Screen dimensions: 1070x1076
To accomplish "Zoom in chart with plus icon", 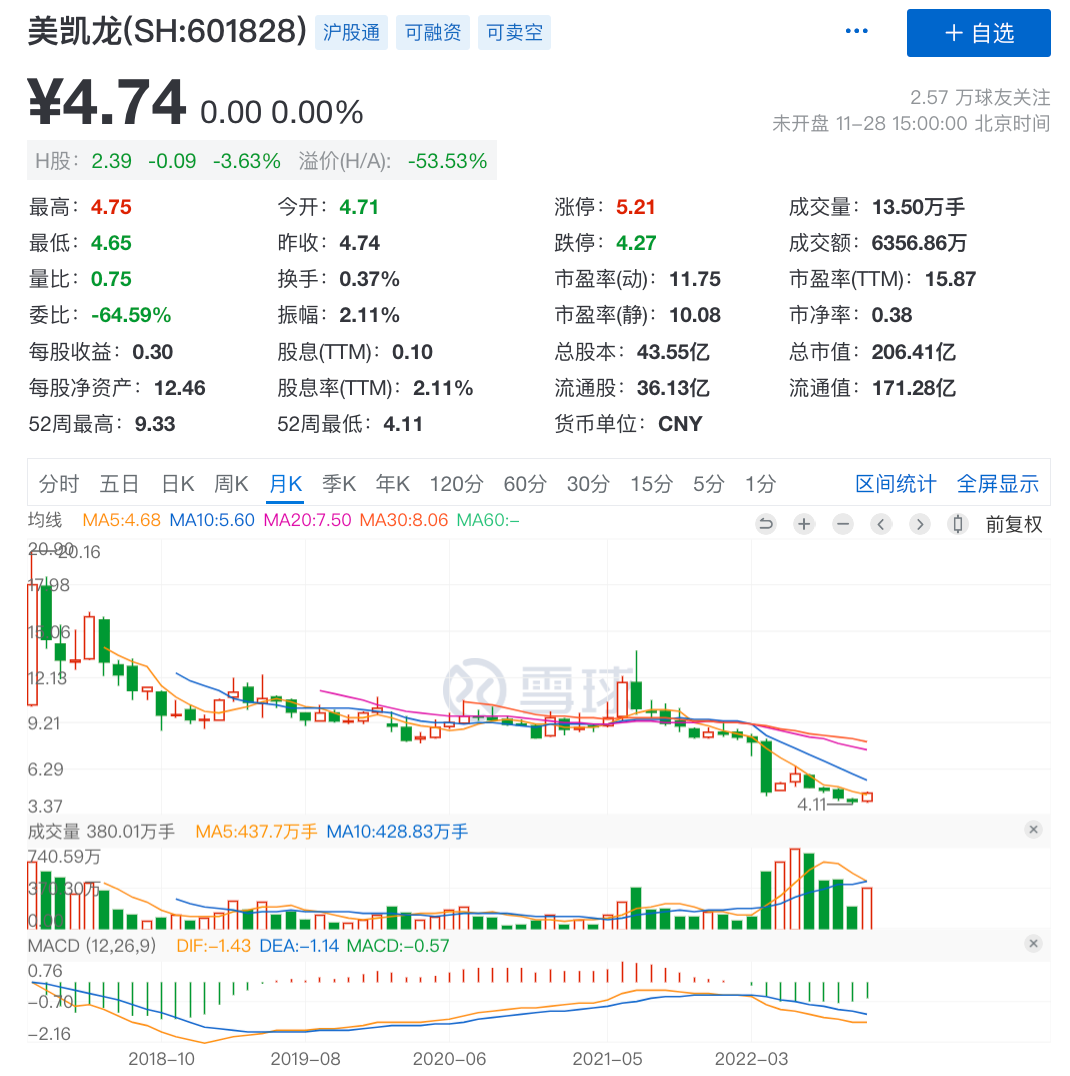I will click(804, 524).
